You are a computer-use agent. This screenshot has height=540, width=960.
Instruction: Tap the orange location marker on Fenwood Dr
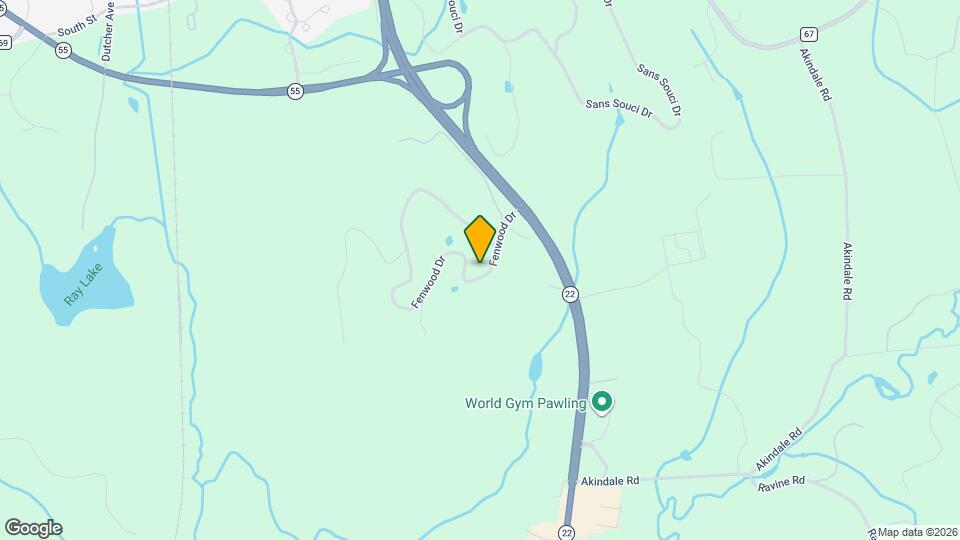coord(480,239)
